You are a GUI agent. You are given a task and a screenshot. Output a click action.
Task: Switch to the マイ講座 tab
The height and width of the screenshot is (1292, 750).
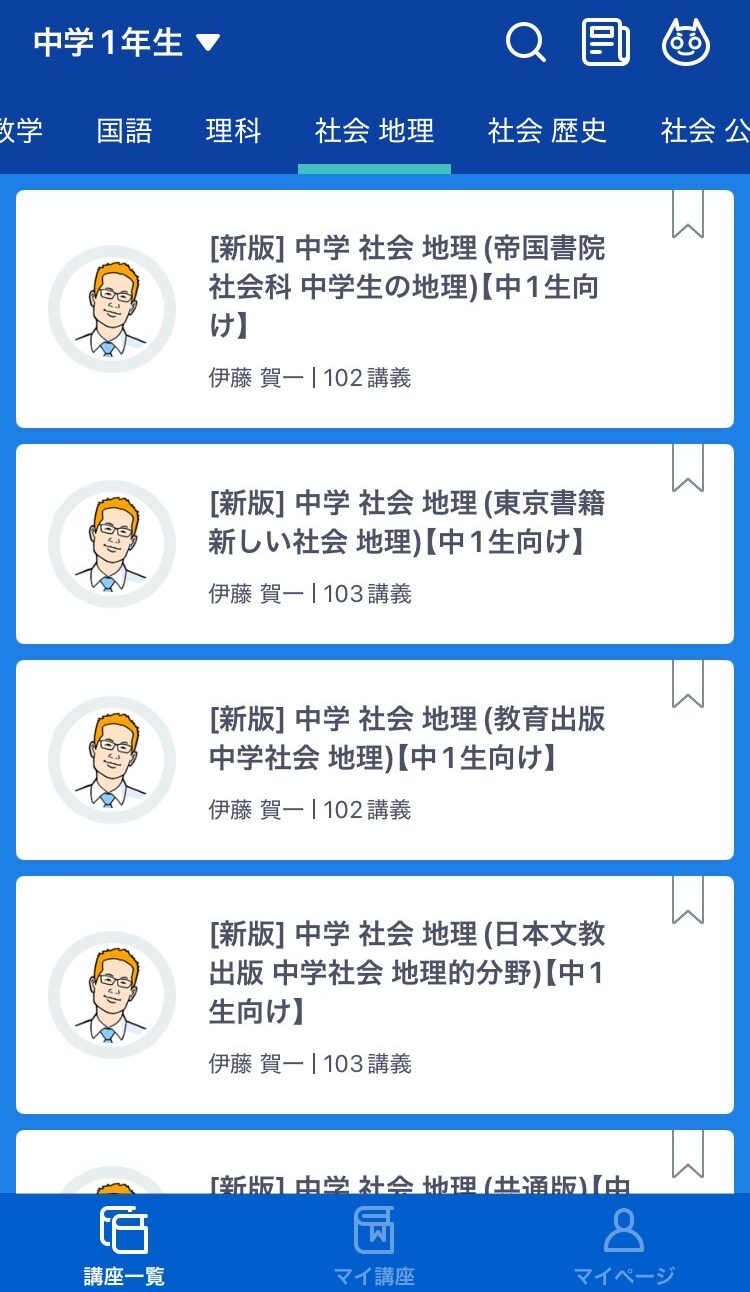tap(374, 1245)
